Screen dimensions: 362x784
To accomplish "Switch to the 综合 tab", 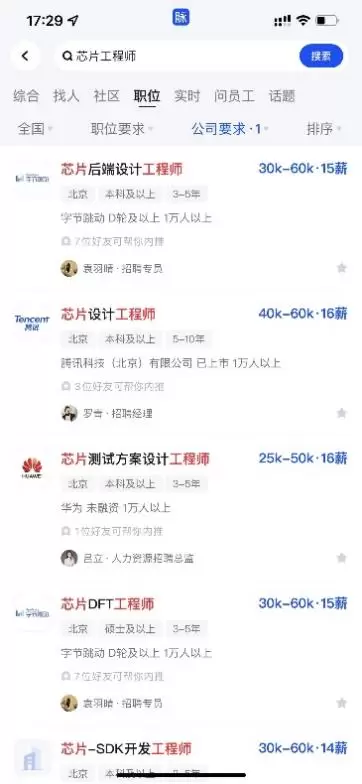I will click(26, 96).
